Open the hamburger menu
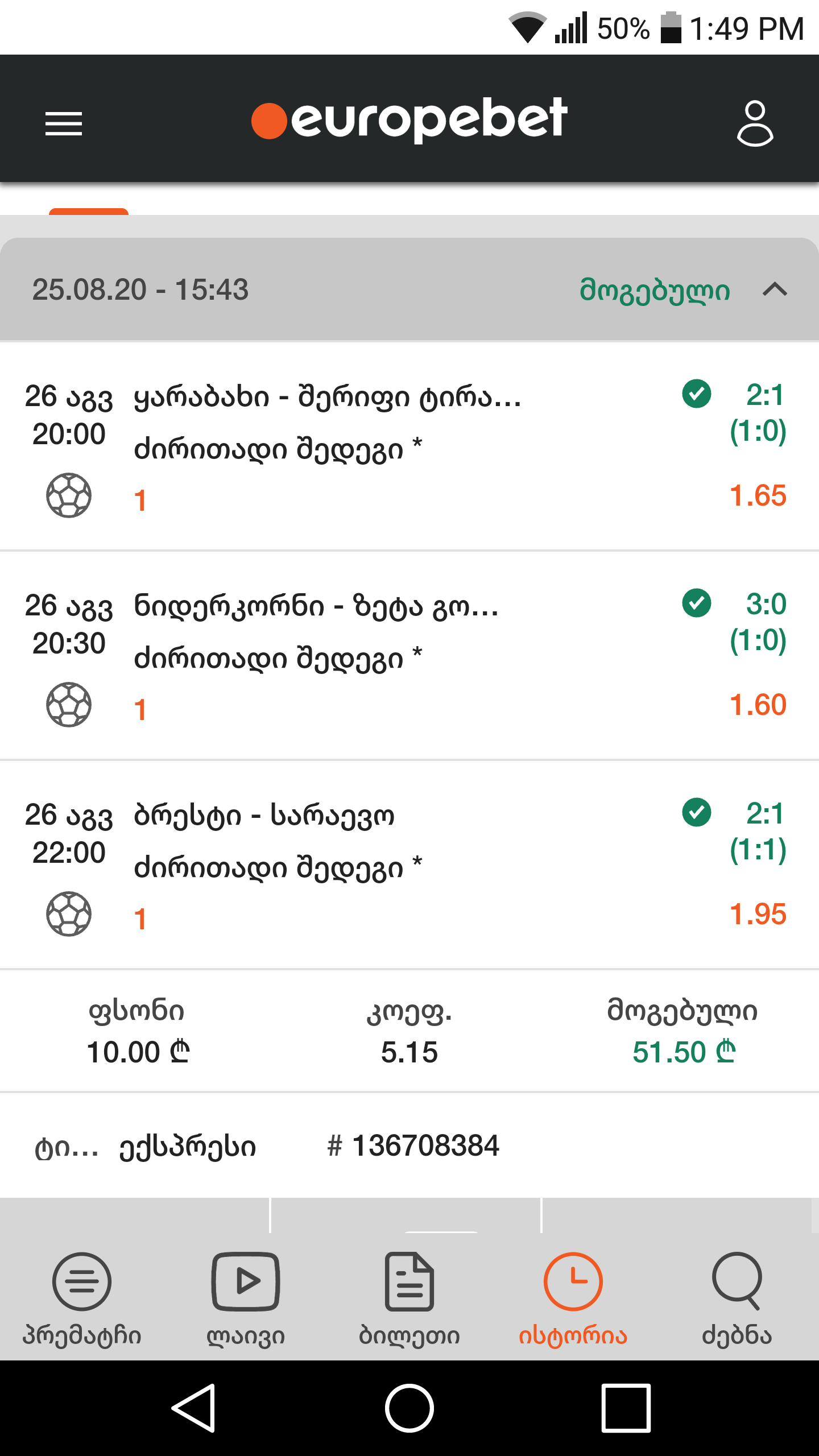The width and height of the screenshot is (819, 1456). 64,123
